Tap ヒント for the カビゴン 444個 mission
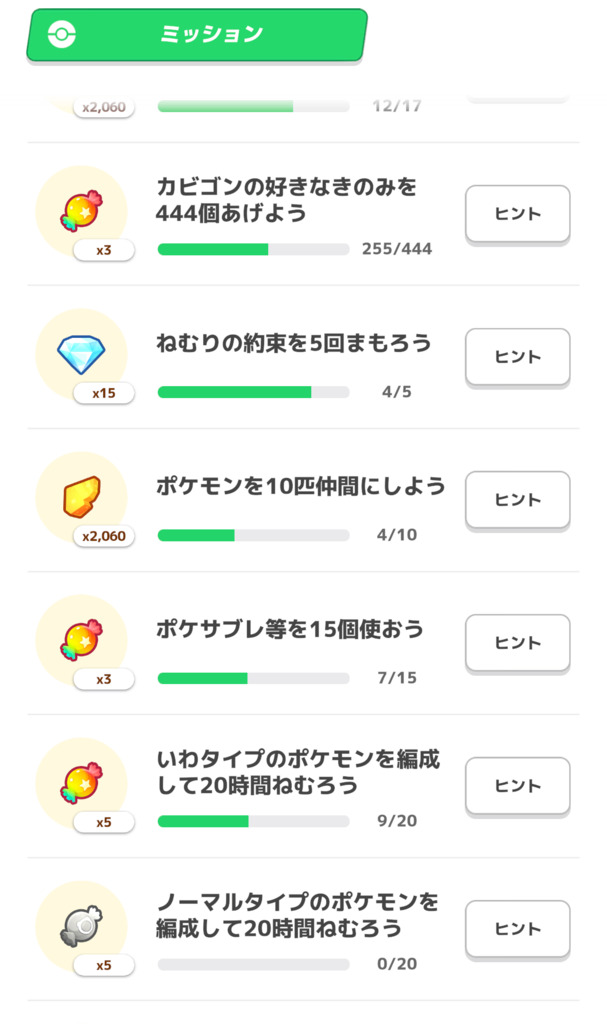Image resolution: width=607 pixels, height=1024 pixels. click(x=517, y=213)
